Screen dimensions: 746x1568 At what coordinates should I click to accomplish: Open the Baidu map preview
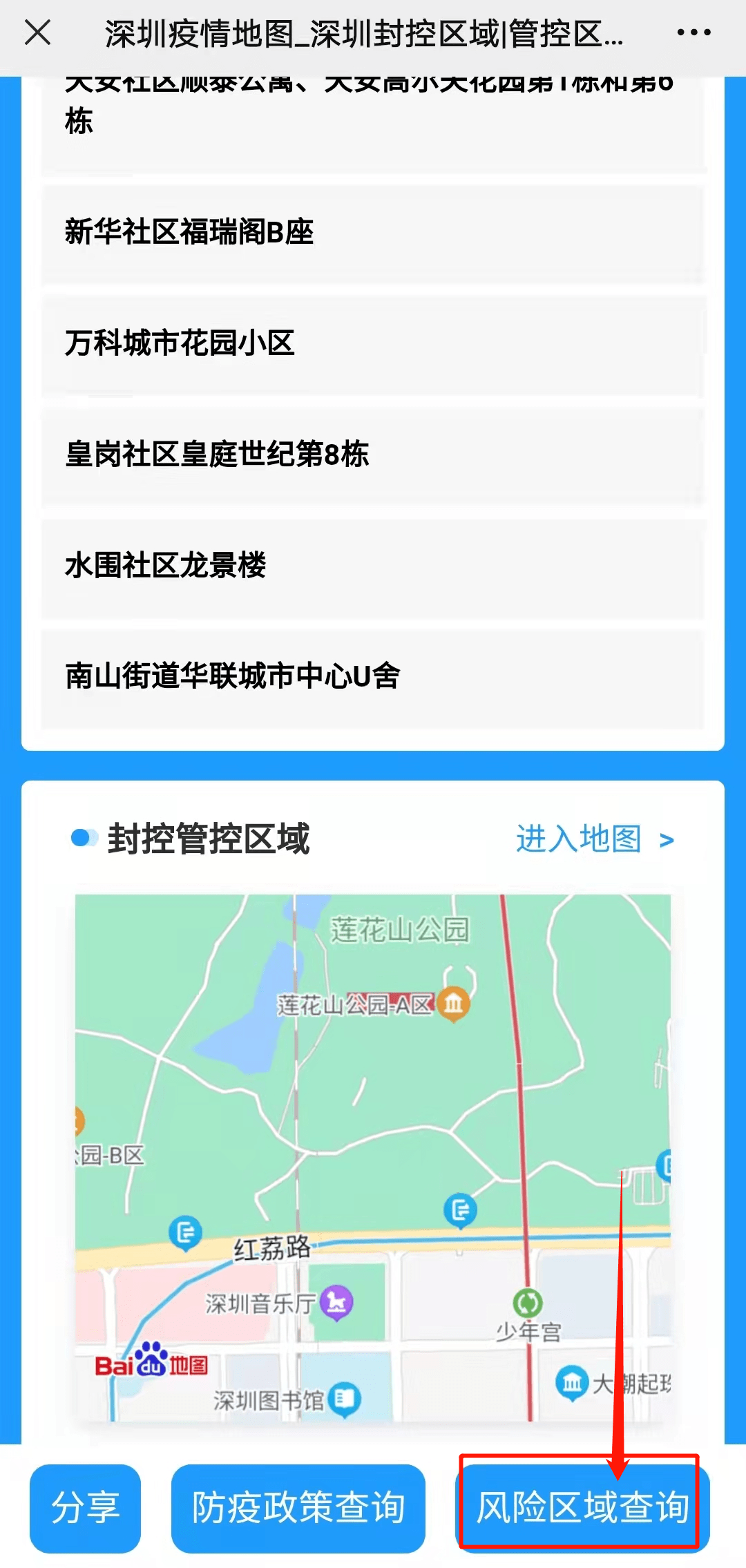pos(372,1158)
